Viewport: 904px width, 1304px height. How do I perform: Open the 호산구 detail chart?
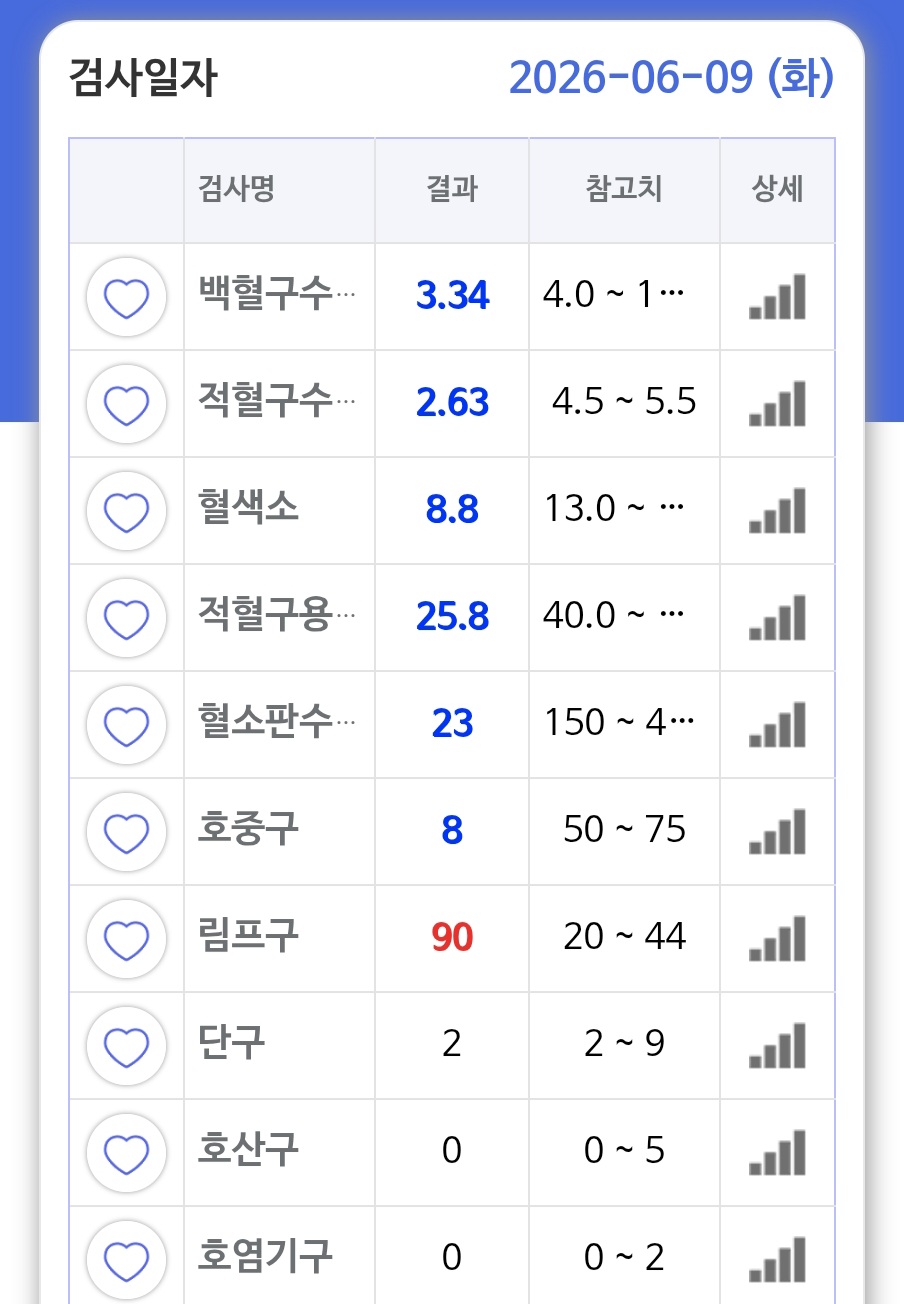[x=777, y=1152]
